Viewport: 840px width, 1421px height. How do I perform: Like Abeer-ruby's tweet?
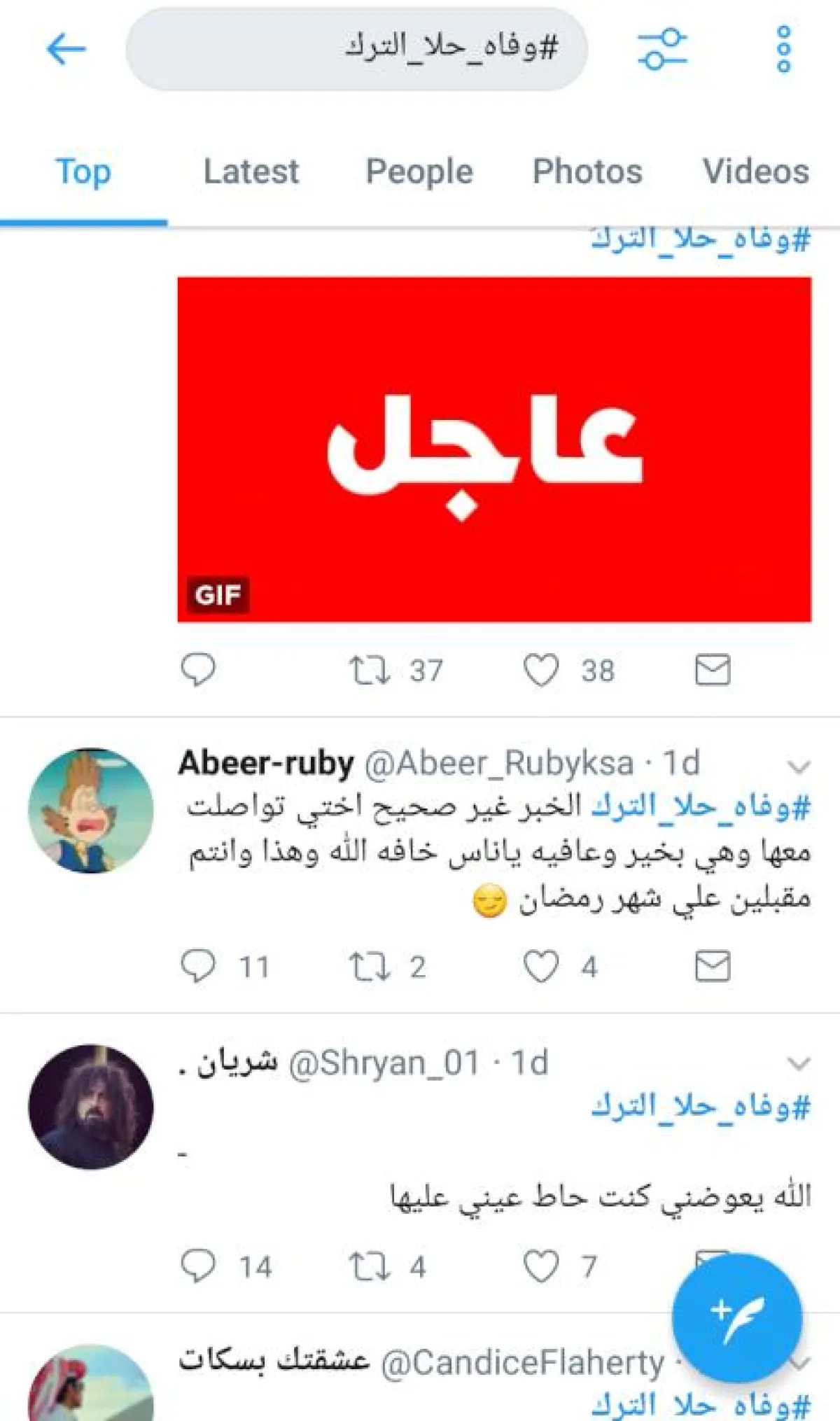coord(541,967)
